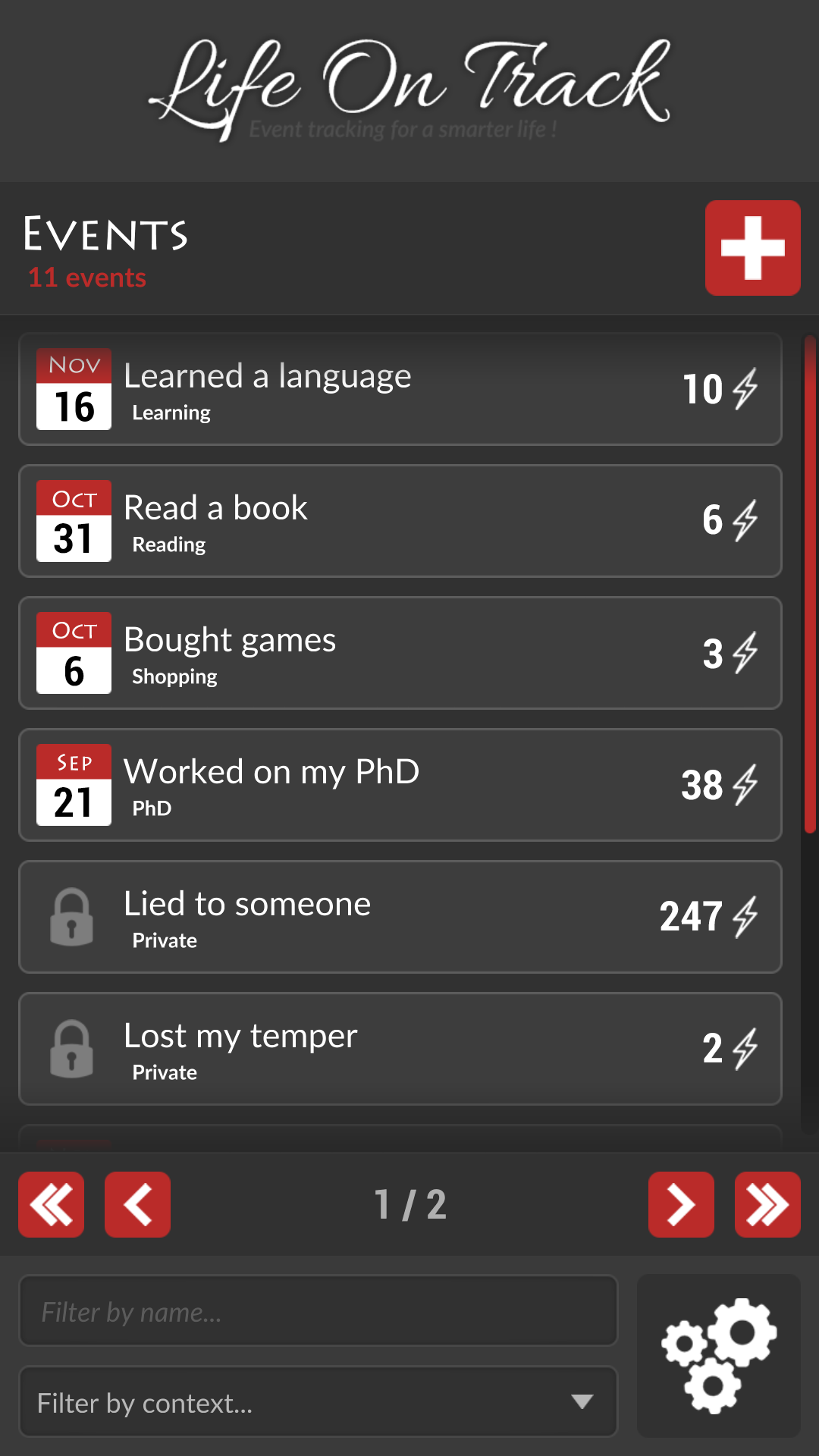Tap the lightning bolt next to Learned a language
The image size is (819, 1456).
746,388
